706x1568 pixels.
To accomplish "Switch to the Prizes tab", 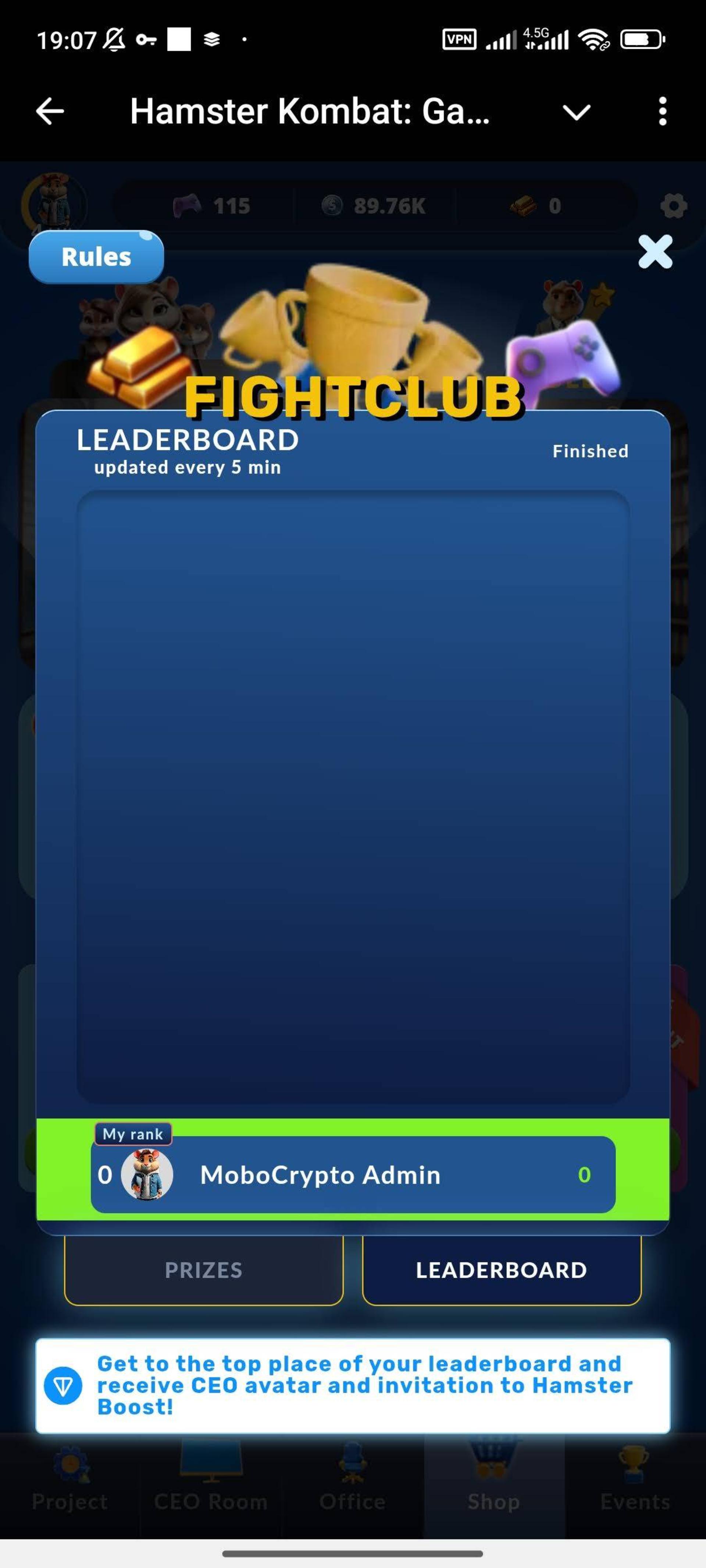I will click(203, 1269).
